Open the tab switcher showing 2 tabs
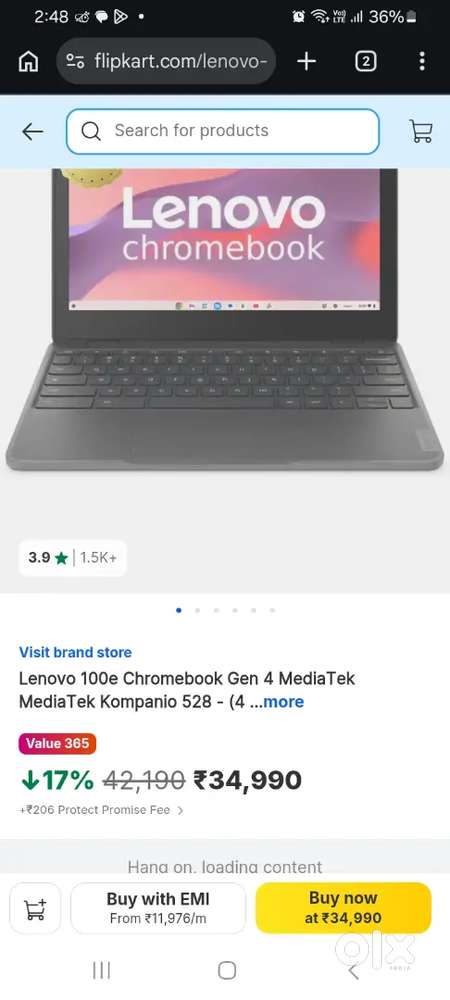Image resolution: width=450 pixels, height=1000 pixels. (365, 61)
